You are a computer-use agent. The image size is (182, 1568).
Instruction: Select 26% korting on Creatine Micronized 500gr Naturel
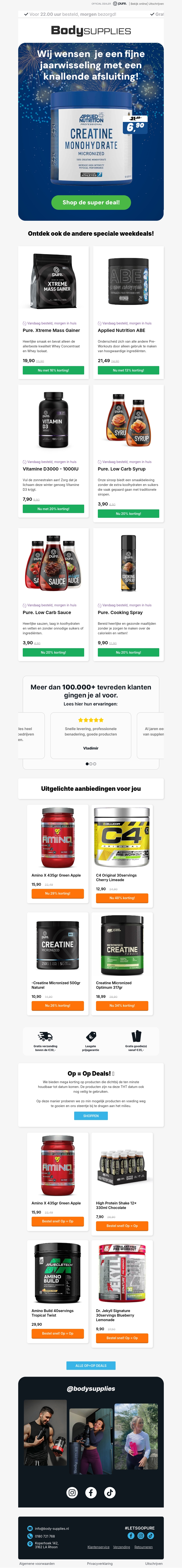58,1006
